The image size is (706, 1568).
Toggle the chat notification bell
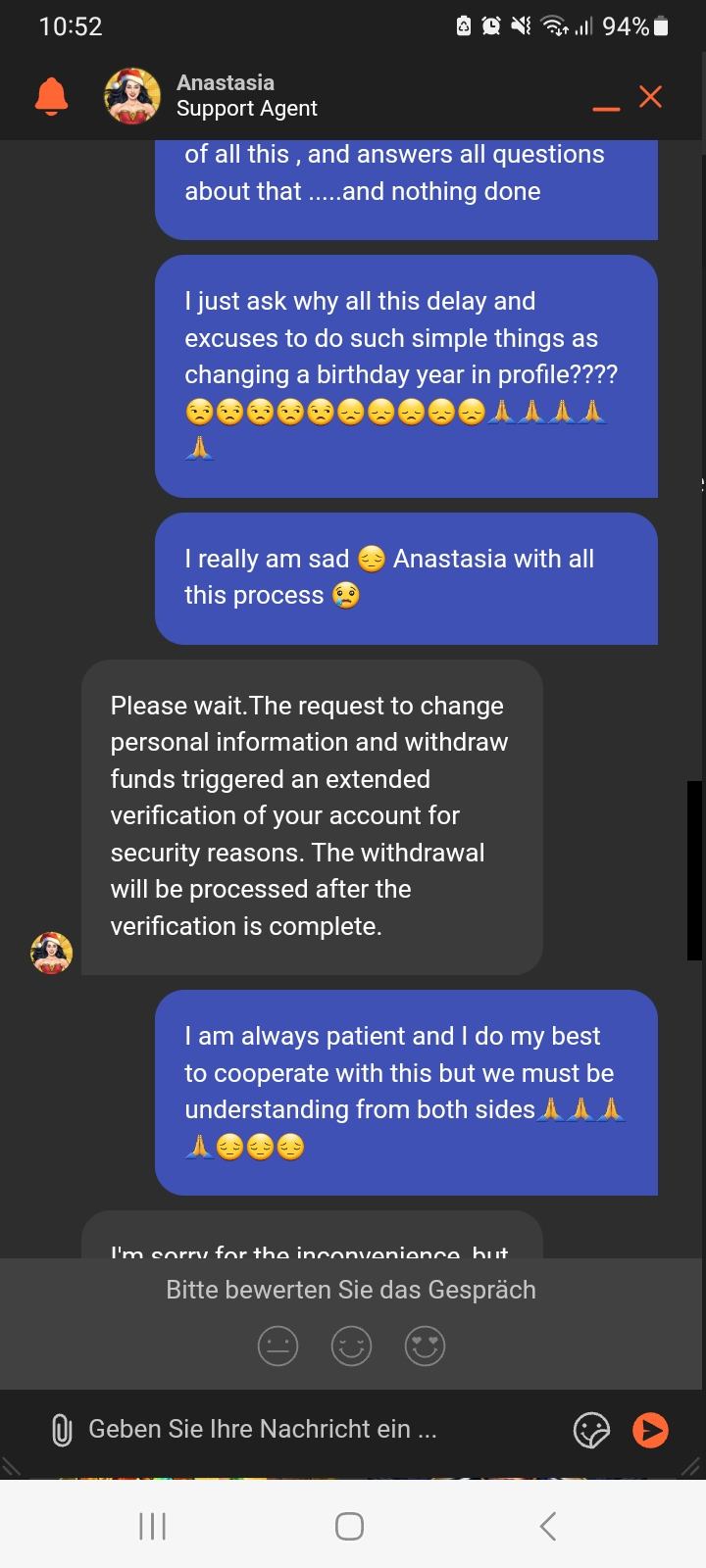point(51,96)
